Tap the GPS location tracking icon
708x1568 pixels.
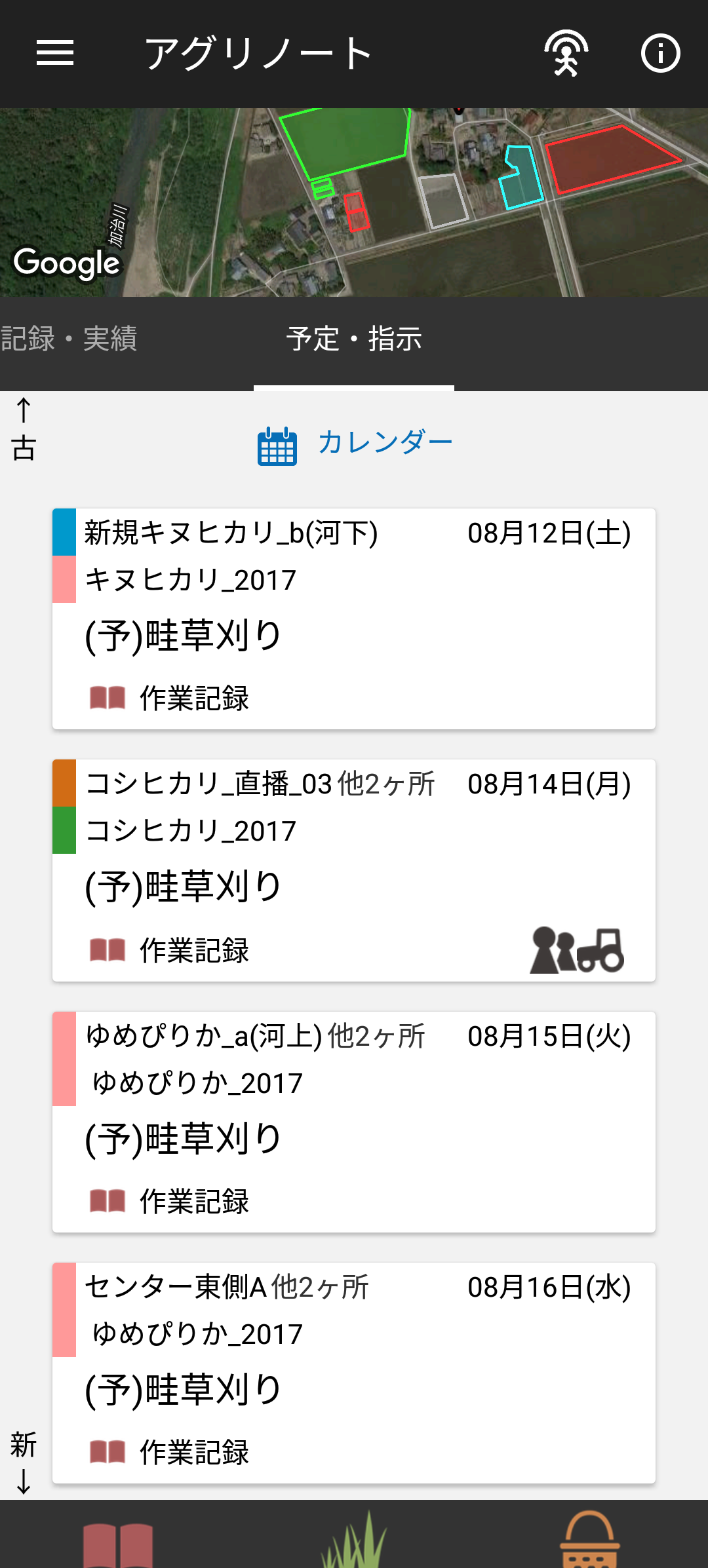point(566,53)
